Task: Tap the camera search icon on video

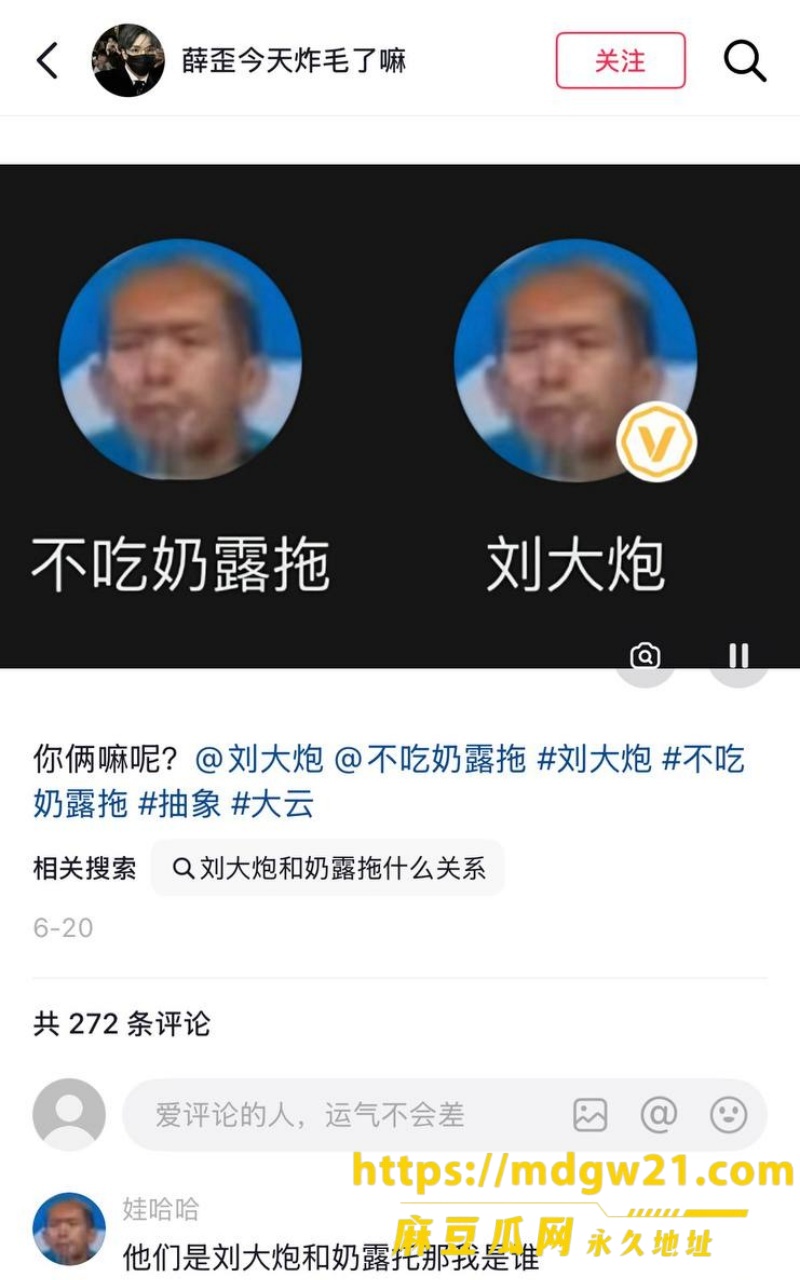Action: [x=645, y=655]
